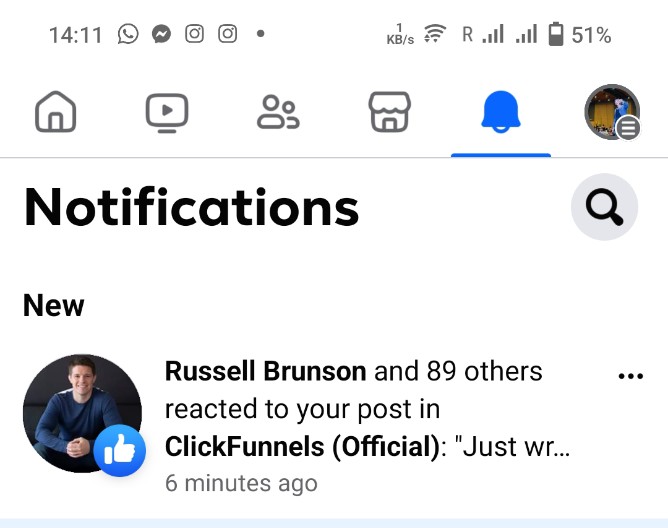
Task: Open the profile menu tab
Action: [612, 112]
